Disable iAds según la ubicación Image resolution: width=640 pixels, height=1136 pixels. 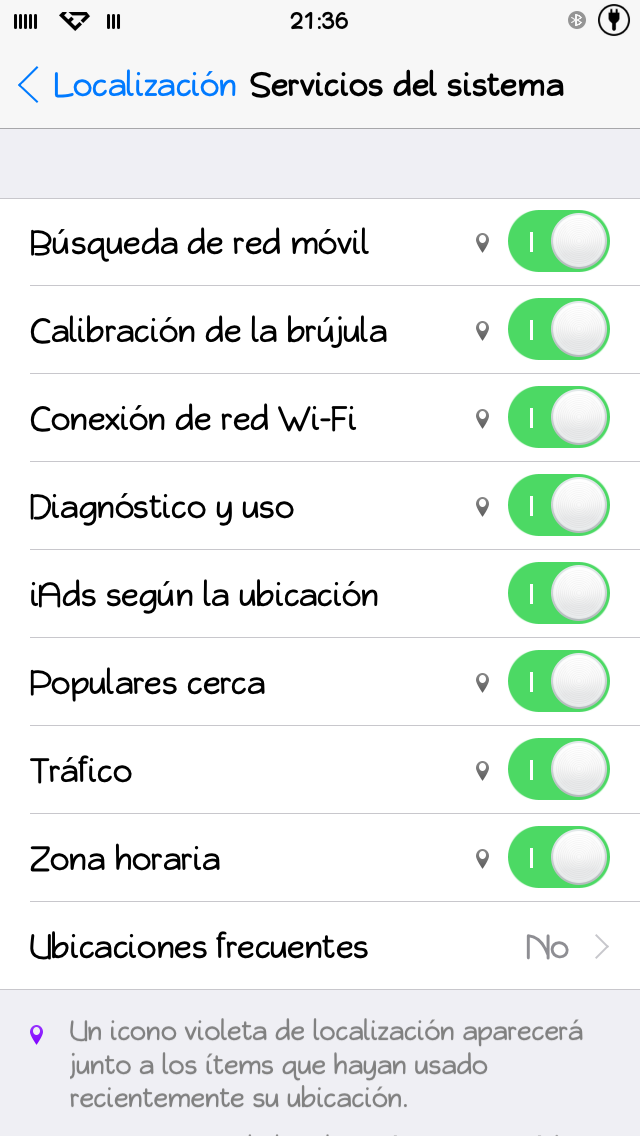coord(559,594)
